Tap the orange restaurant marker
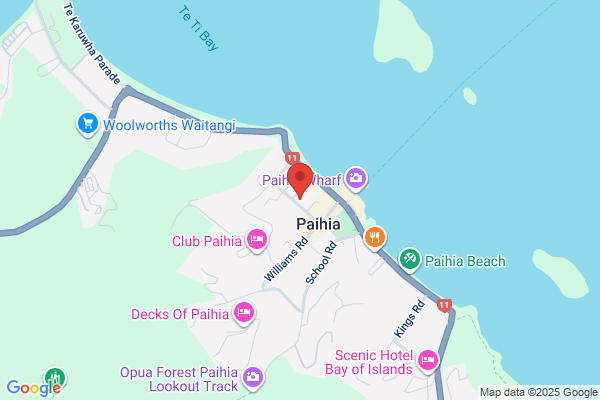The width and height of the screenshot is (600, 400). (375, 238)
